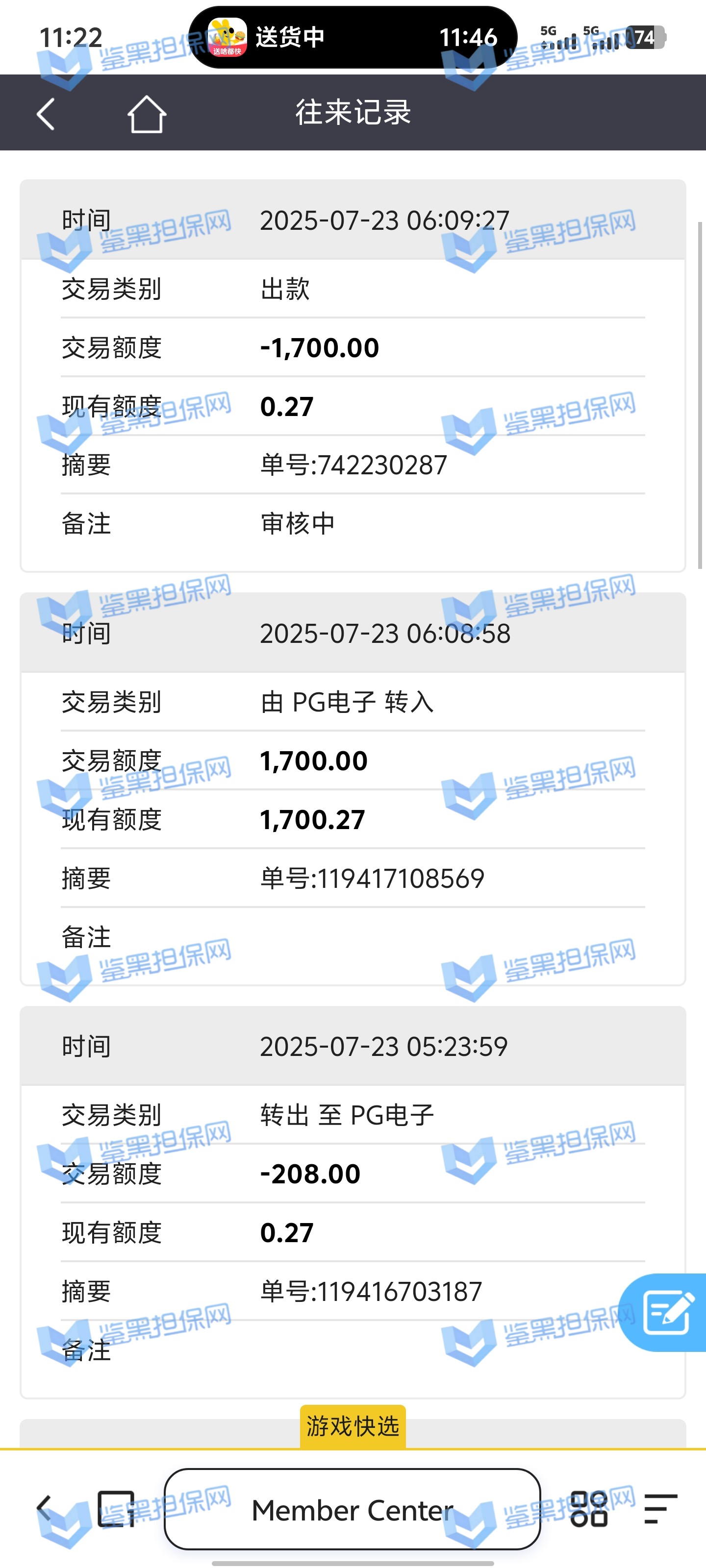Tap the blue floating edit note button

click(x=666, y=1313)
